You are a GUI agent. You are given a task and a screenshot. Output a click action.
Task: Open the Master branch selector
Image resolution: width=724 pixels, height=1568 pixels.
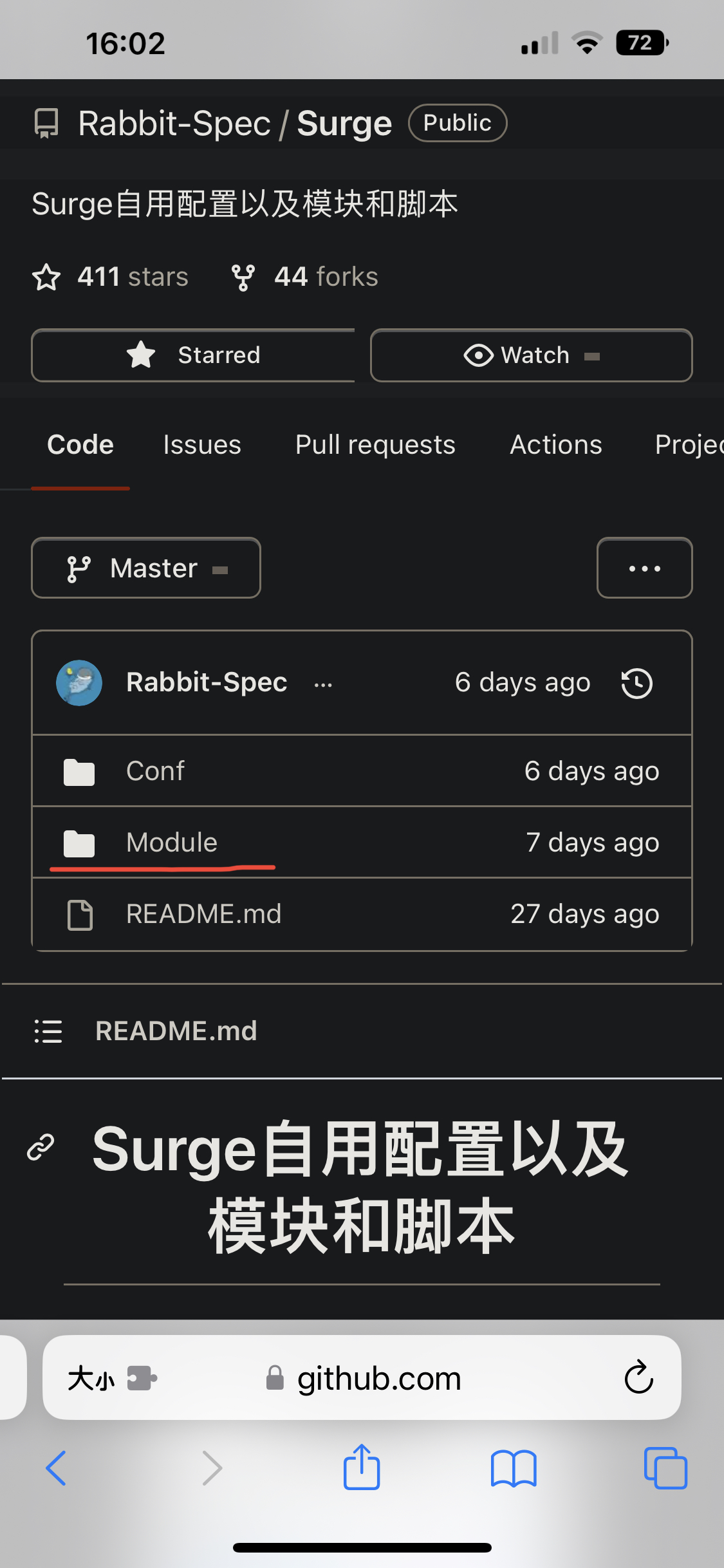[146, 568]
